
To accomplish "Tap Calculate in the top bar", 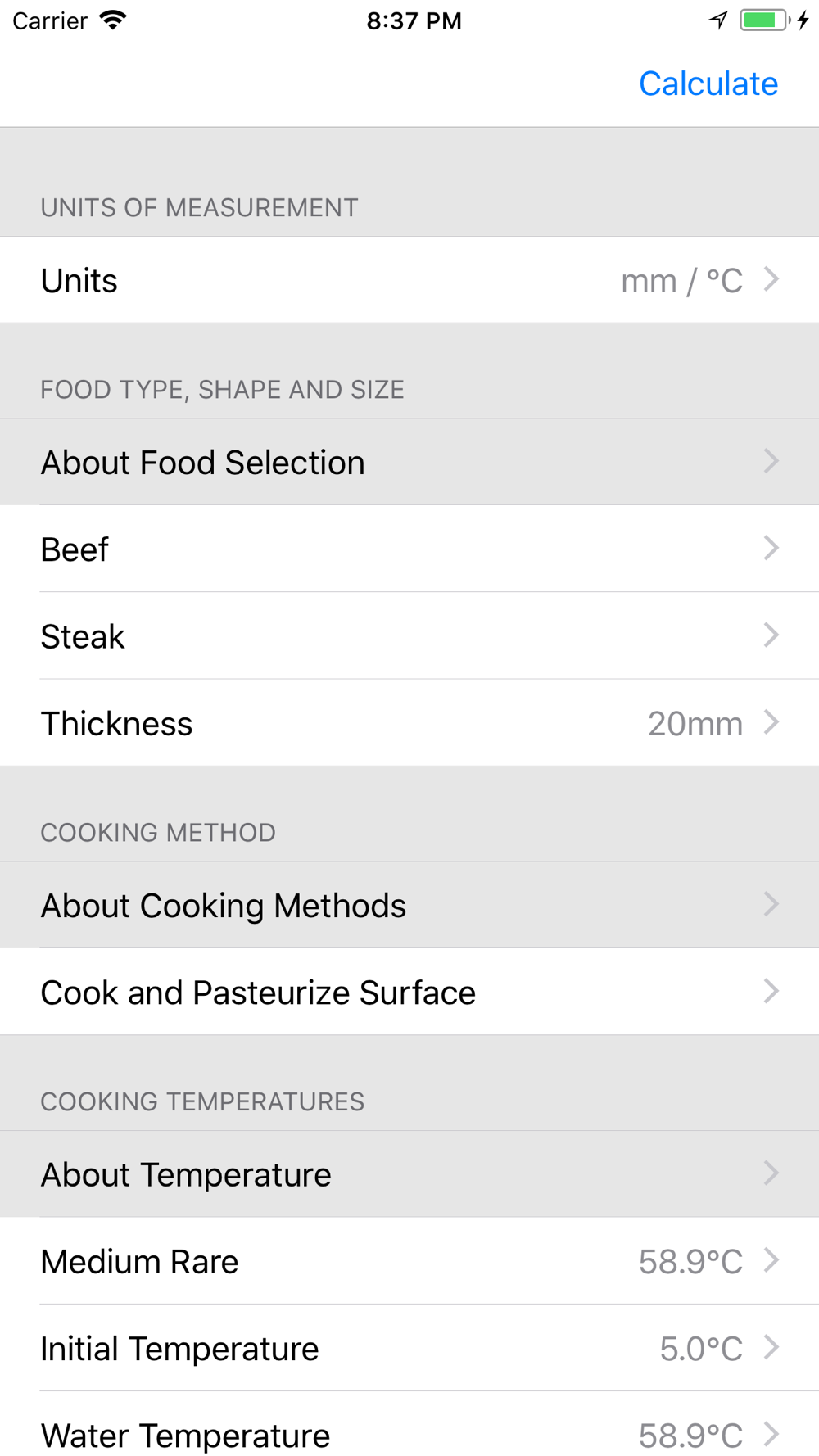I will 708,84.
